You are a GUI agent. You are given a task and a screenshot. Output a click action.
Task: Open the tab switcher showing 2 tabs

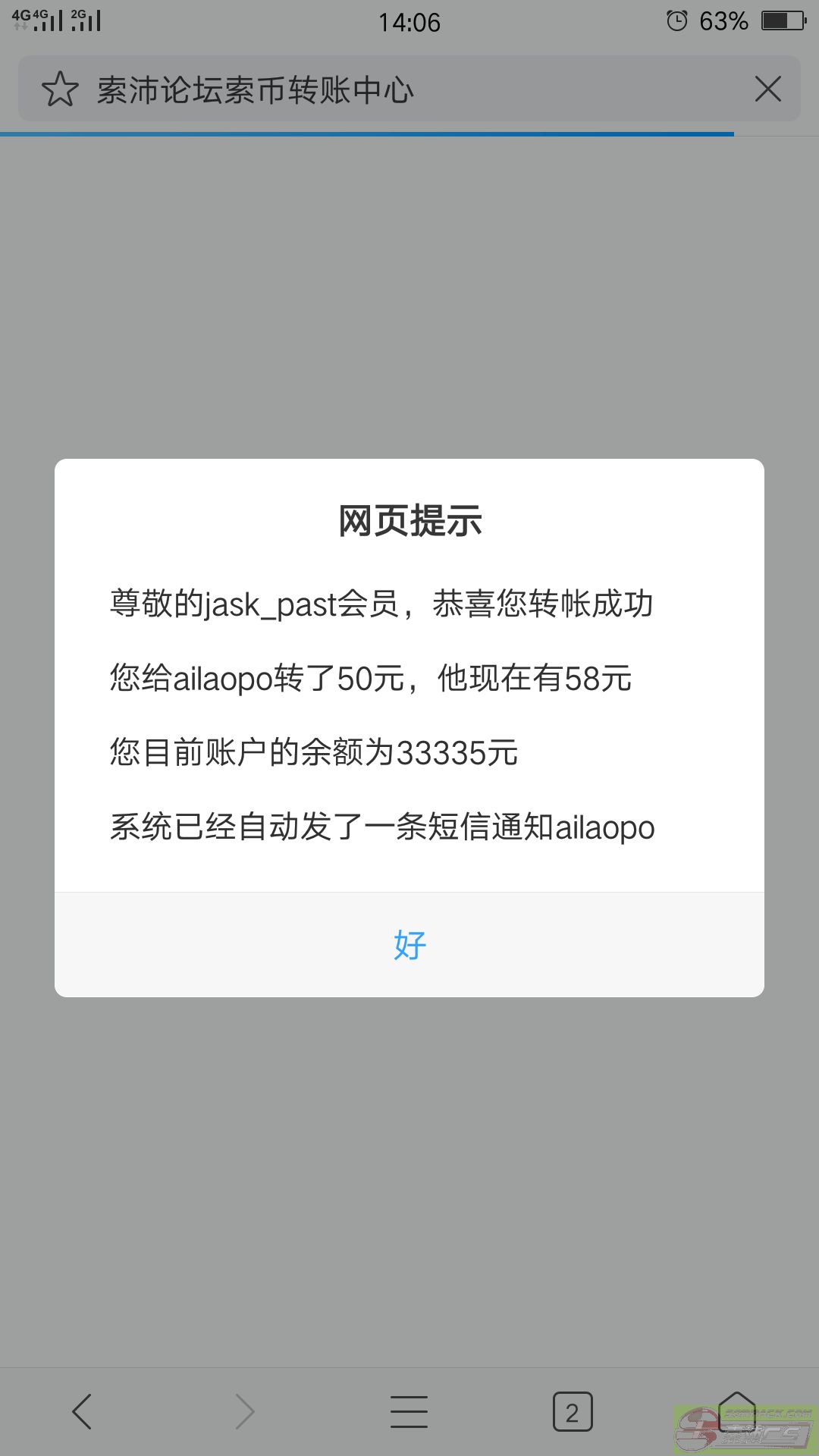[572, 1411]
